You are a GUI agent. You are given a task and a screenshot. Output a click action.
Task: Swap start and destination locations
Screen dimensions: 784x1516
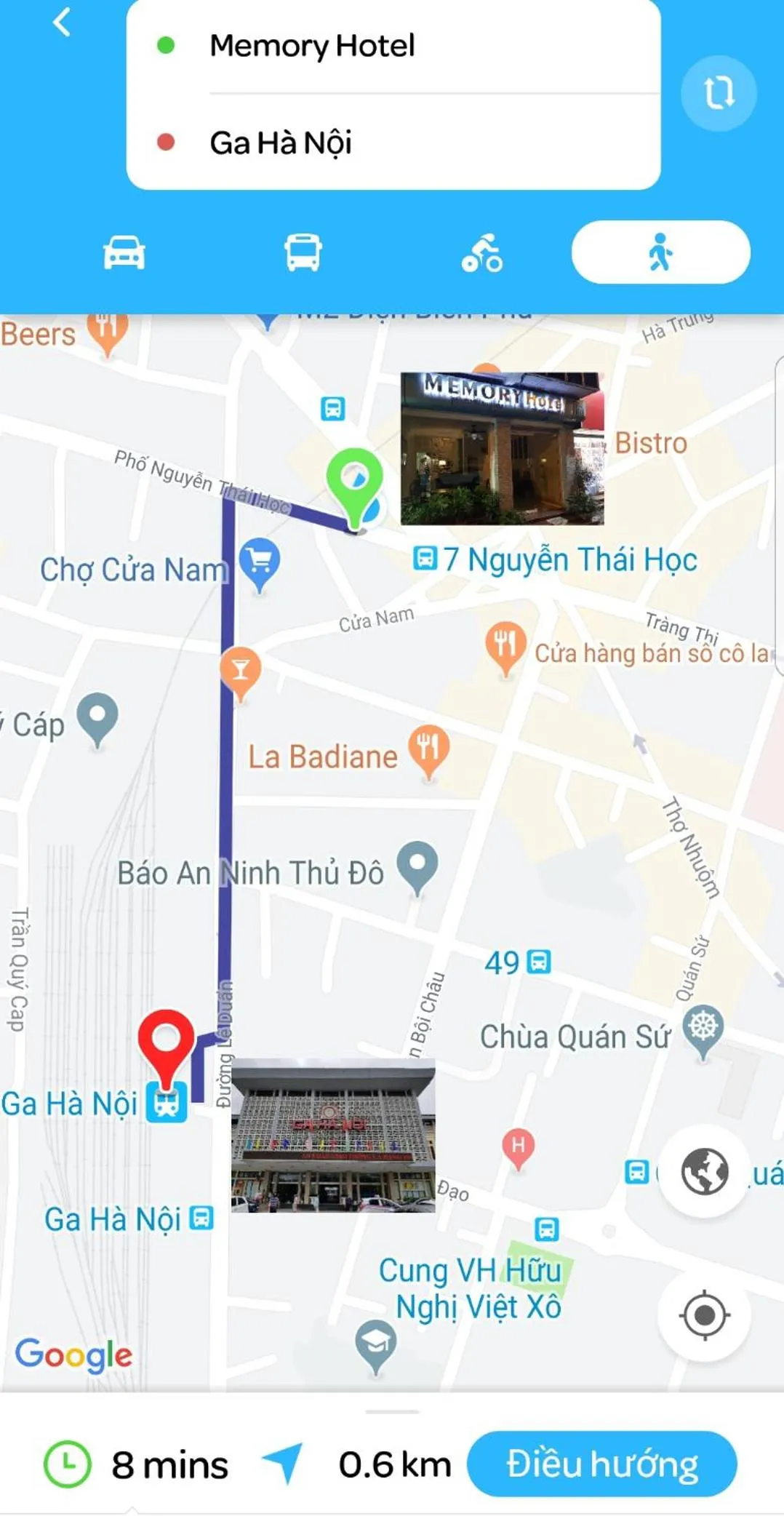click(x=717, y=93)
